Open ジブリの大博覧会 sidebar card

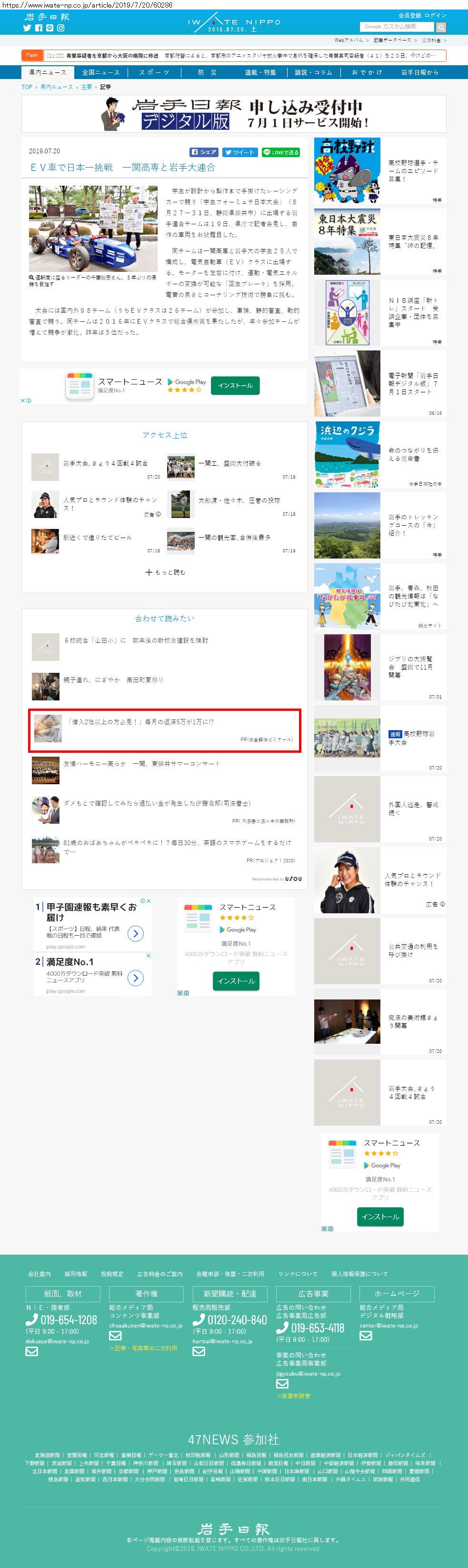(380, 667)
